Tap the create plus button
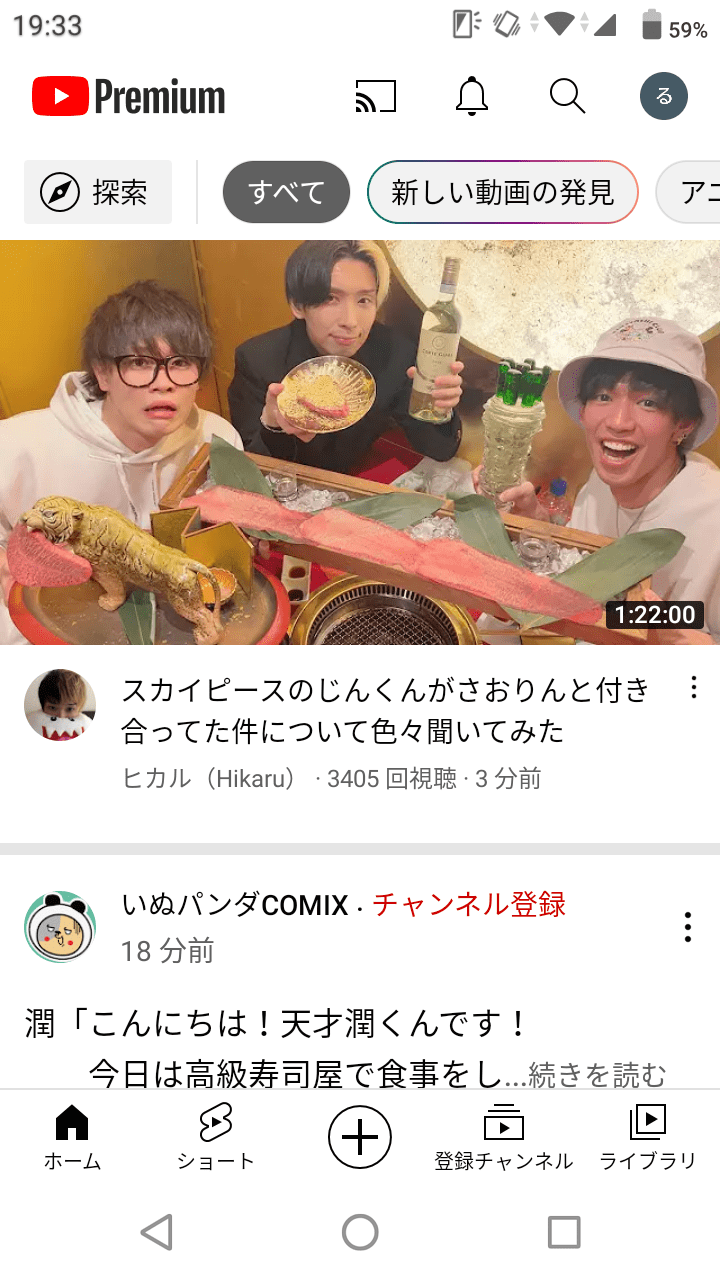The width and height of the screenshot is (720, 1280). 360,1137
